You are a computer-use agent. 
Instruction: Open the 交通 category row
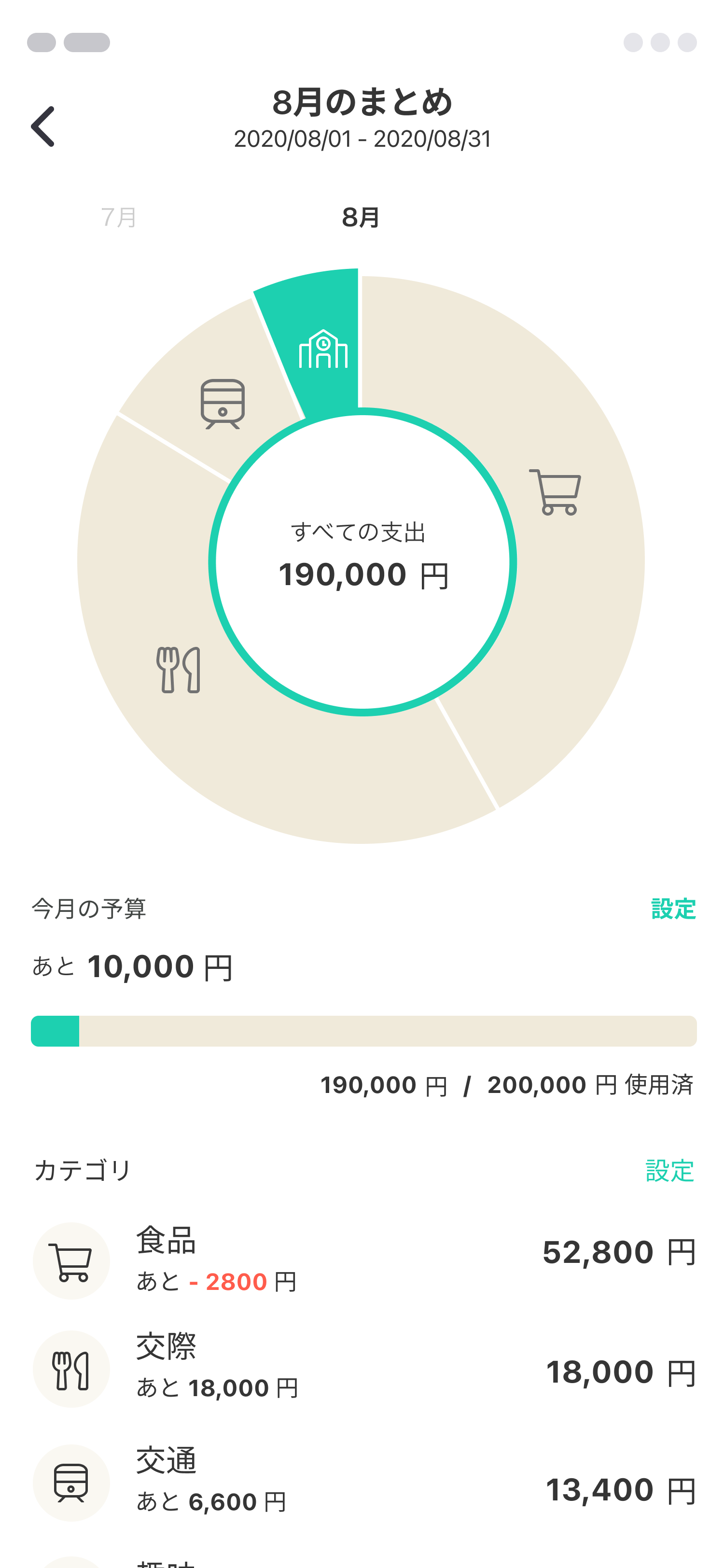[364, 1482]
